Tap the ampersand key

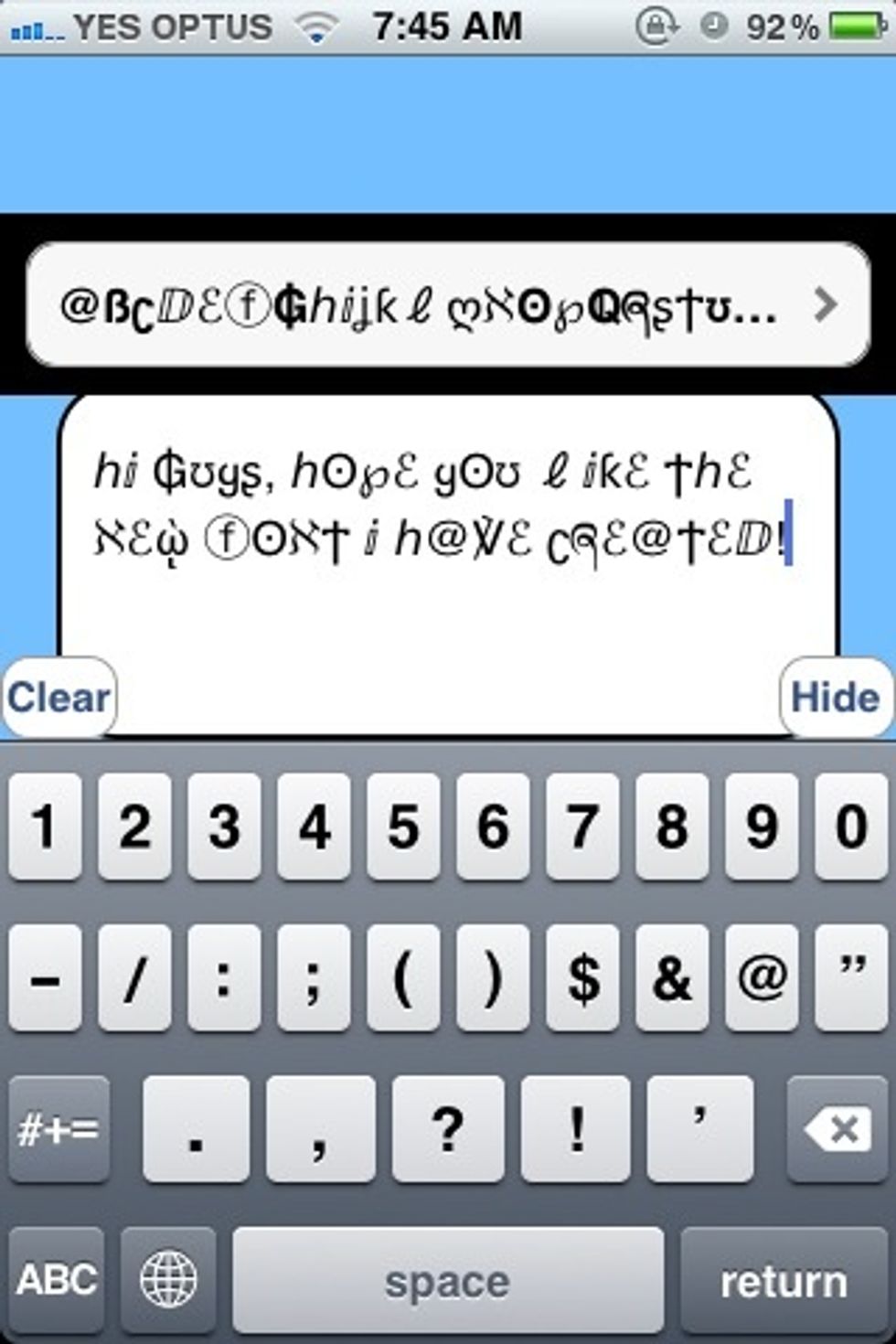(x=672, y=976)
